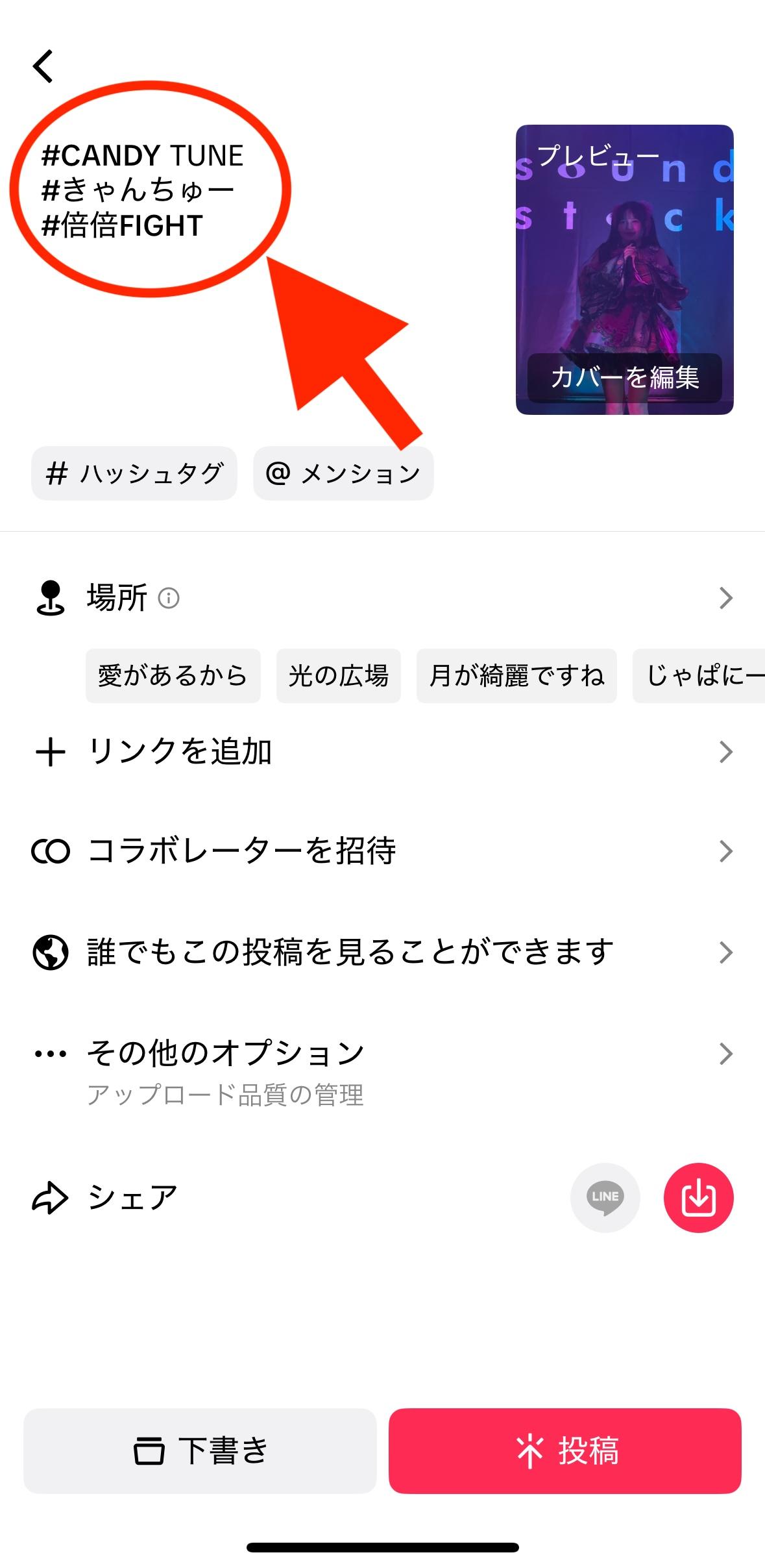Change the 誰でもこの投稿を見ることができます privacy setting
The image size is (765, 1568).
383,952
